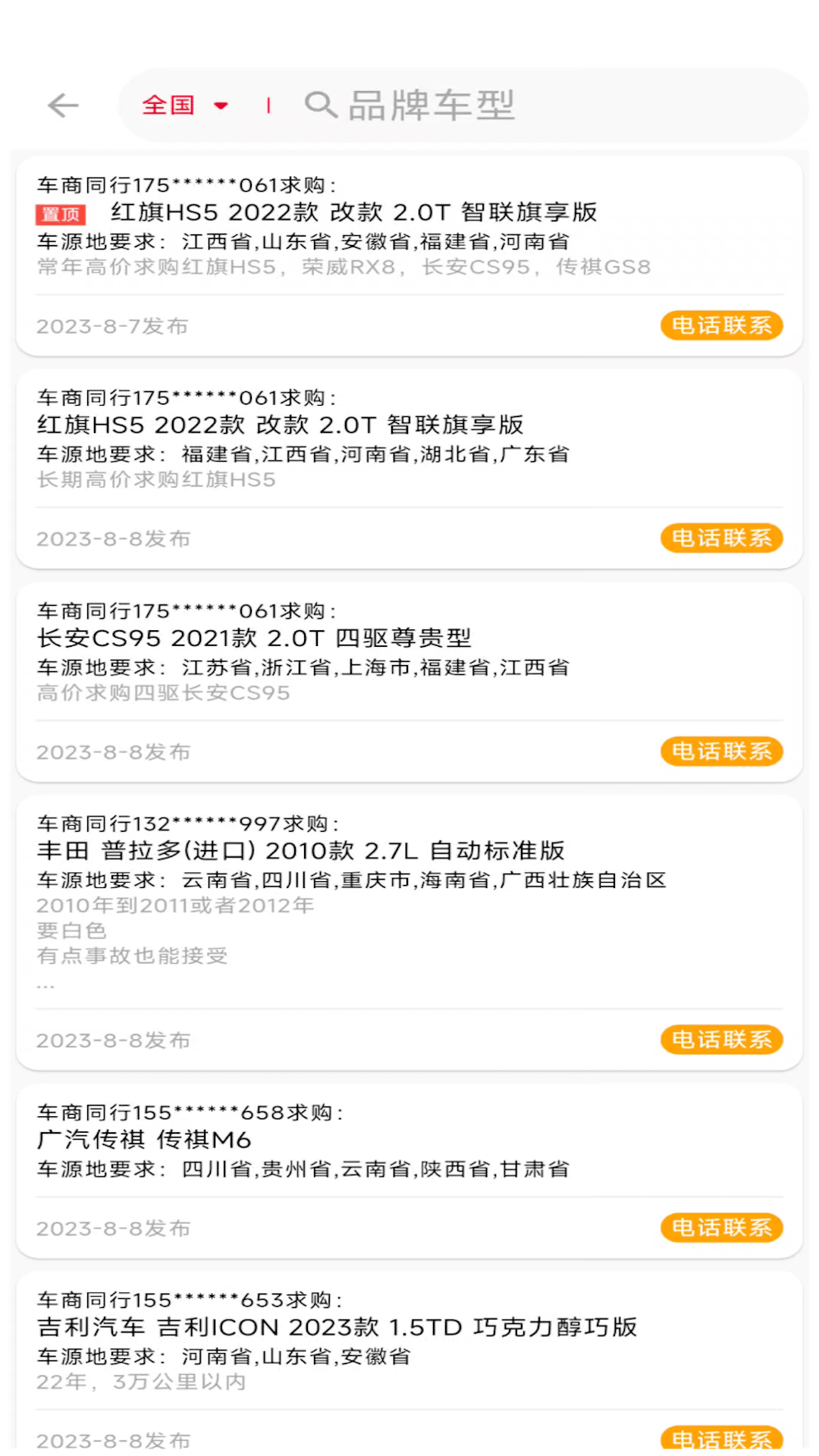Open the 全国 region dropdown
The width and height of the screenshot is (819, 1456).
click(184, 105)
